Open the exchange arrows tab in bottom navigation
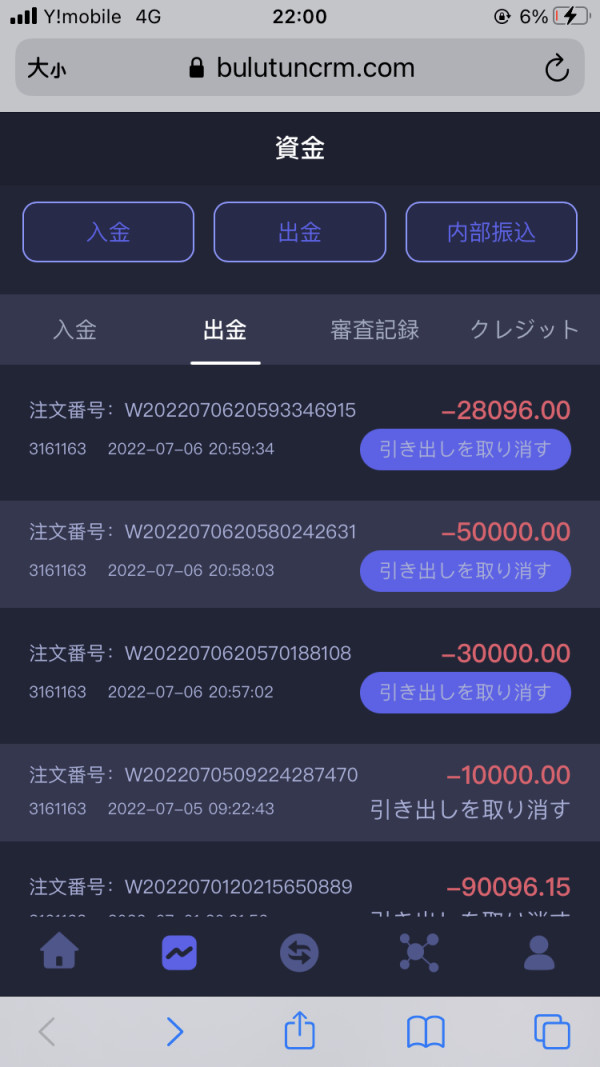The height and width of the screenshot is (1067, 600). coord(299,952)
